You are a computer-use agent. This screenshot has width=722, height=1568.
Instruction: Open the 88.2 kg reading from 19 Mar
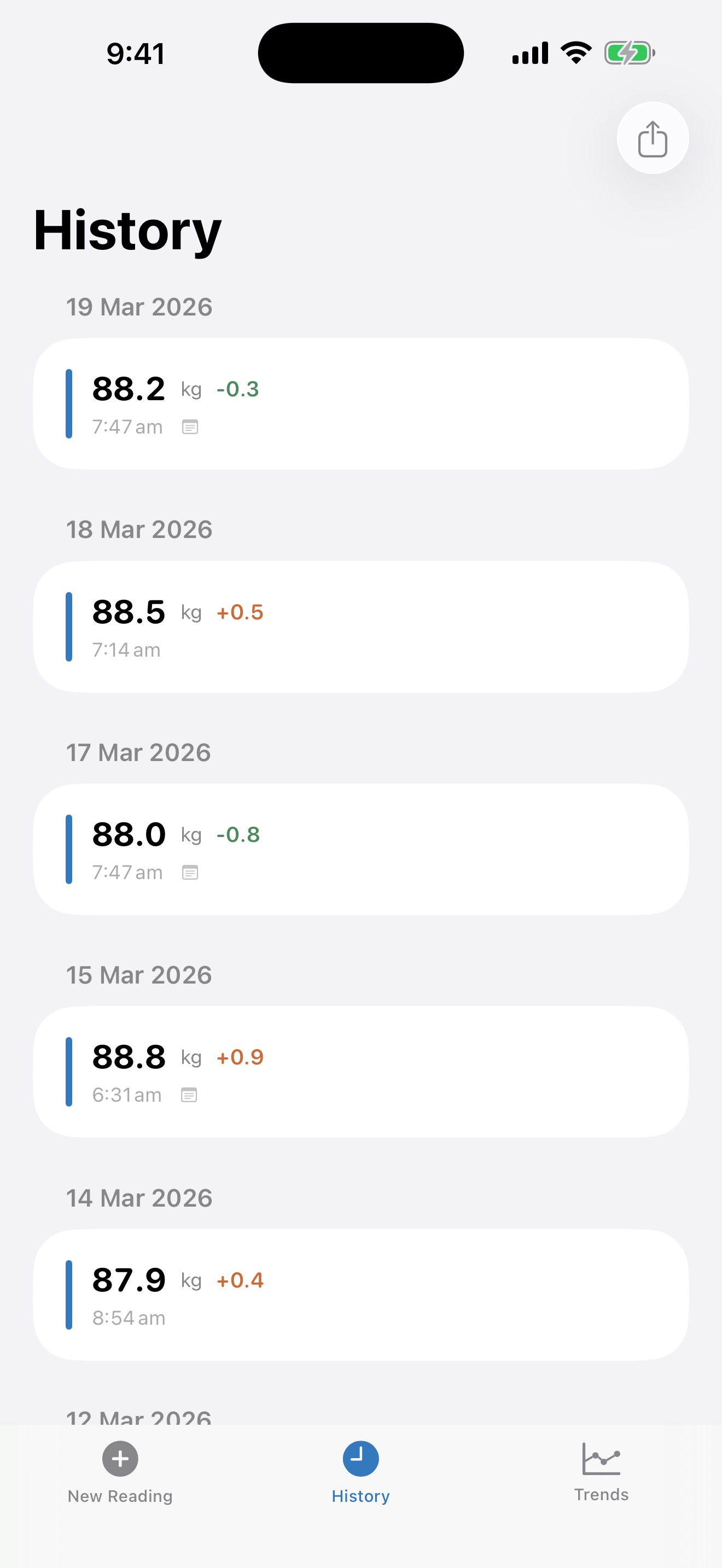361,403
